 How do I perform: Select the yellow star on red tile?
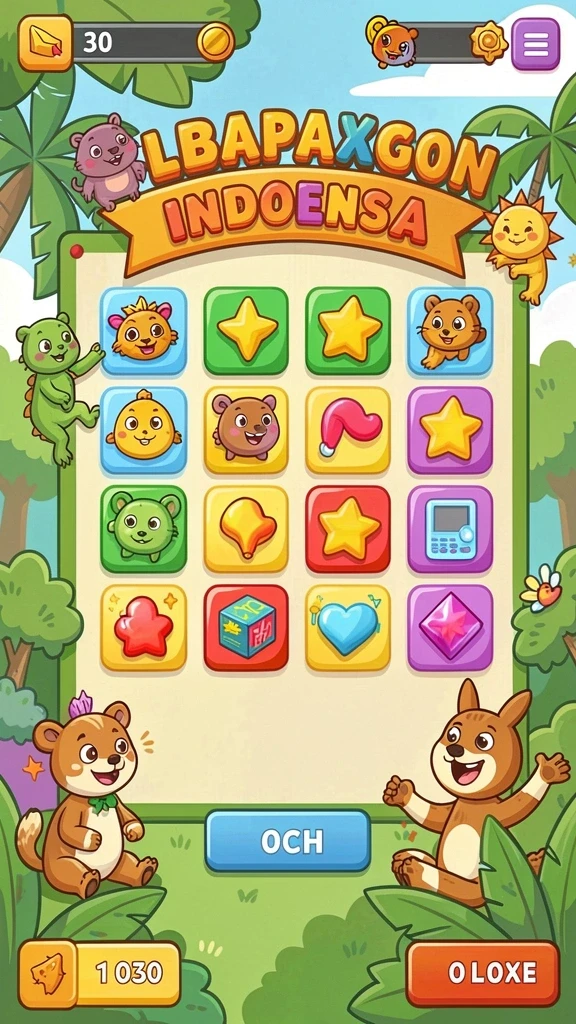[348, 529]
